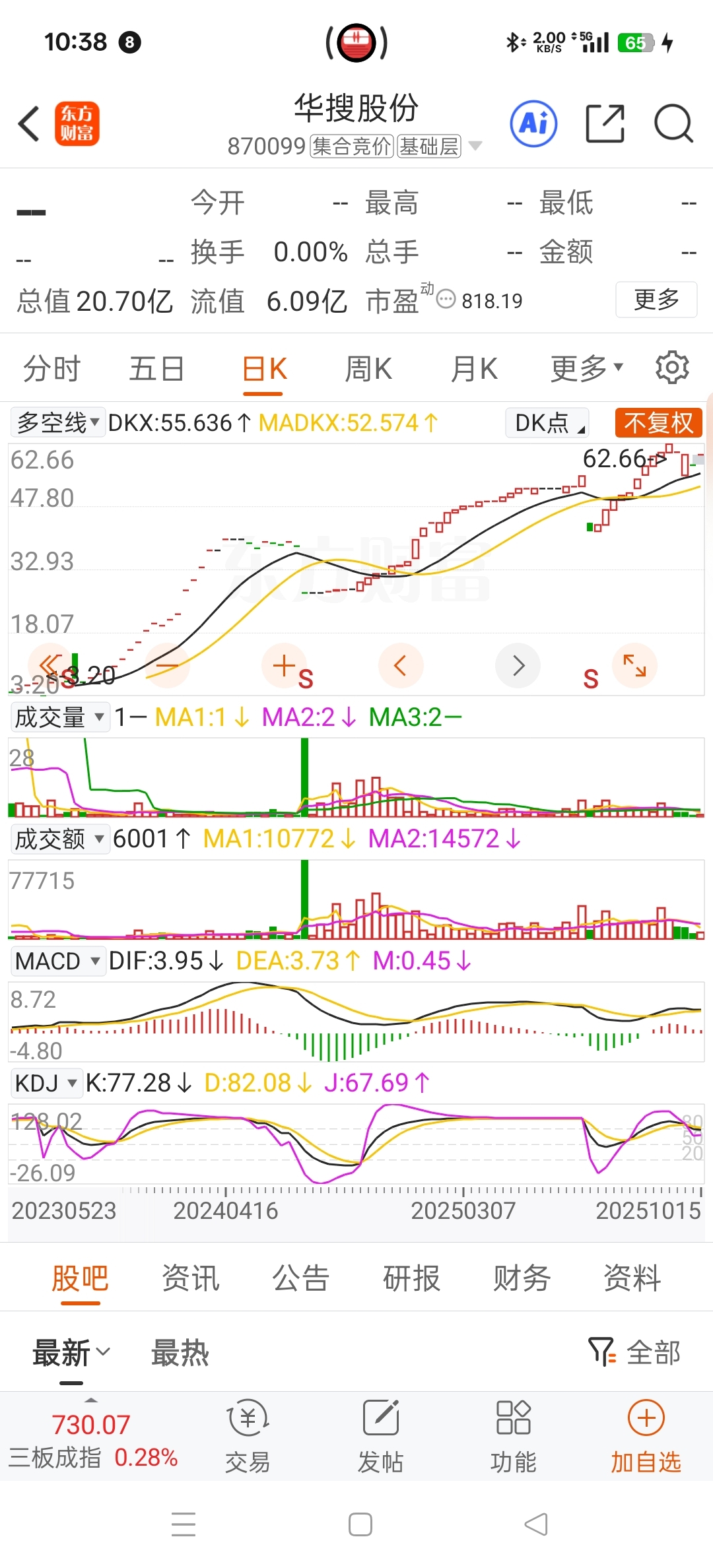Add stock via 加自选
Image resolution: width=713 pixels, height=1568 pixels.
[x=646, y=1436]
